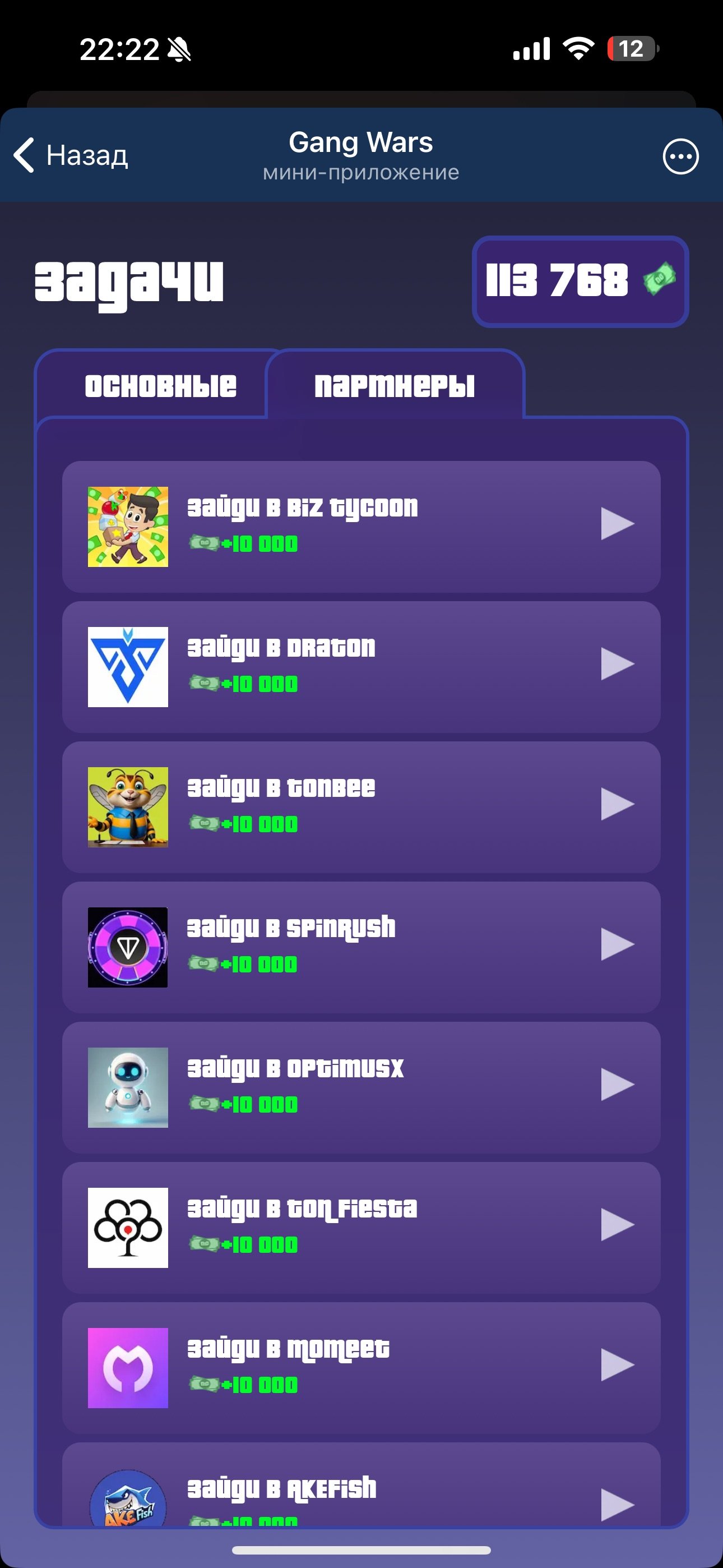Switch to the Основные tab
Viewport: 723px width, 1568px height.
(160, 385)
